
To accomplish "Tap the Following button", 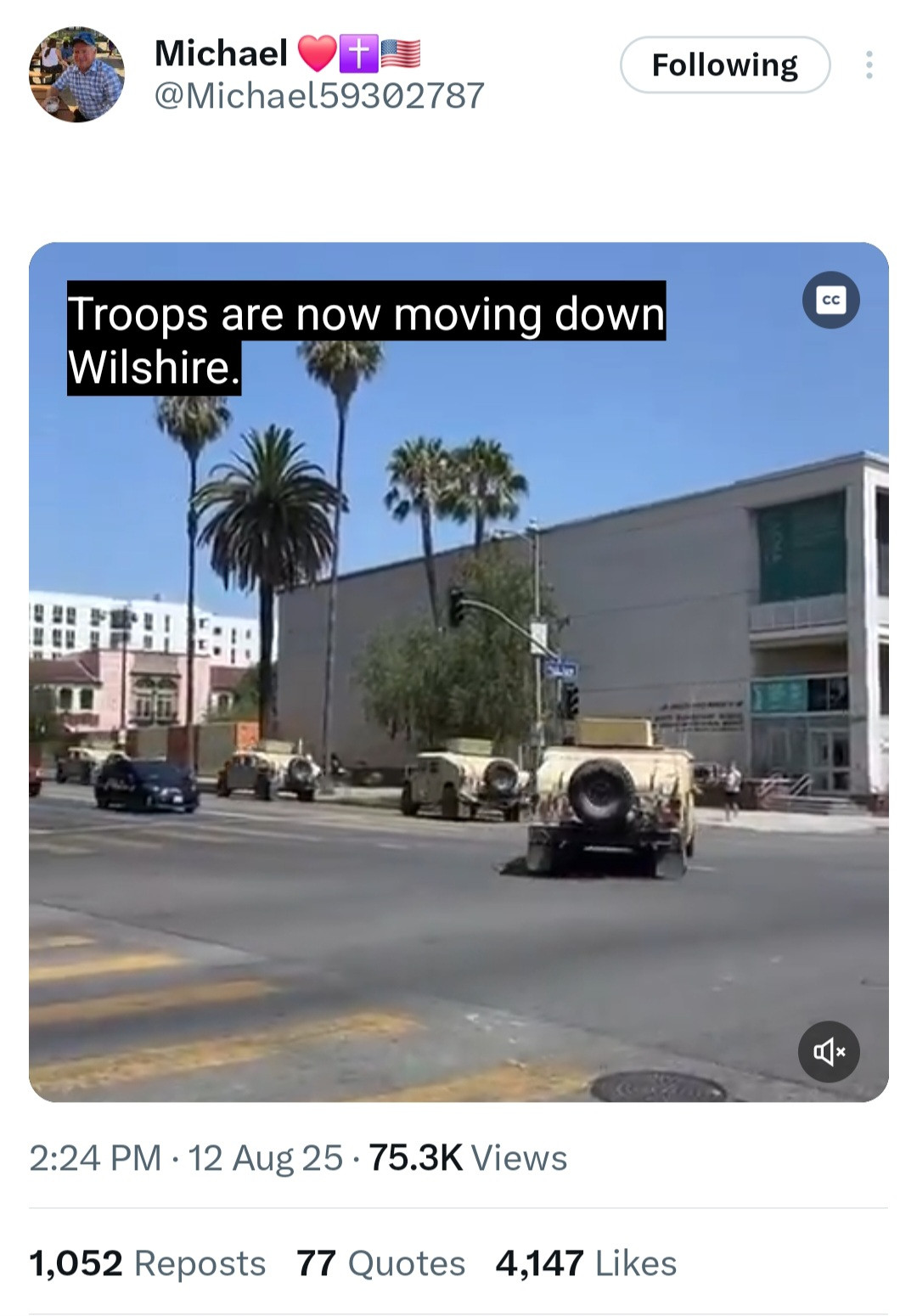I will (x=724, y=65).
